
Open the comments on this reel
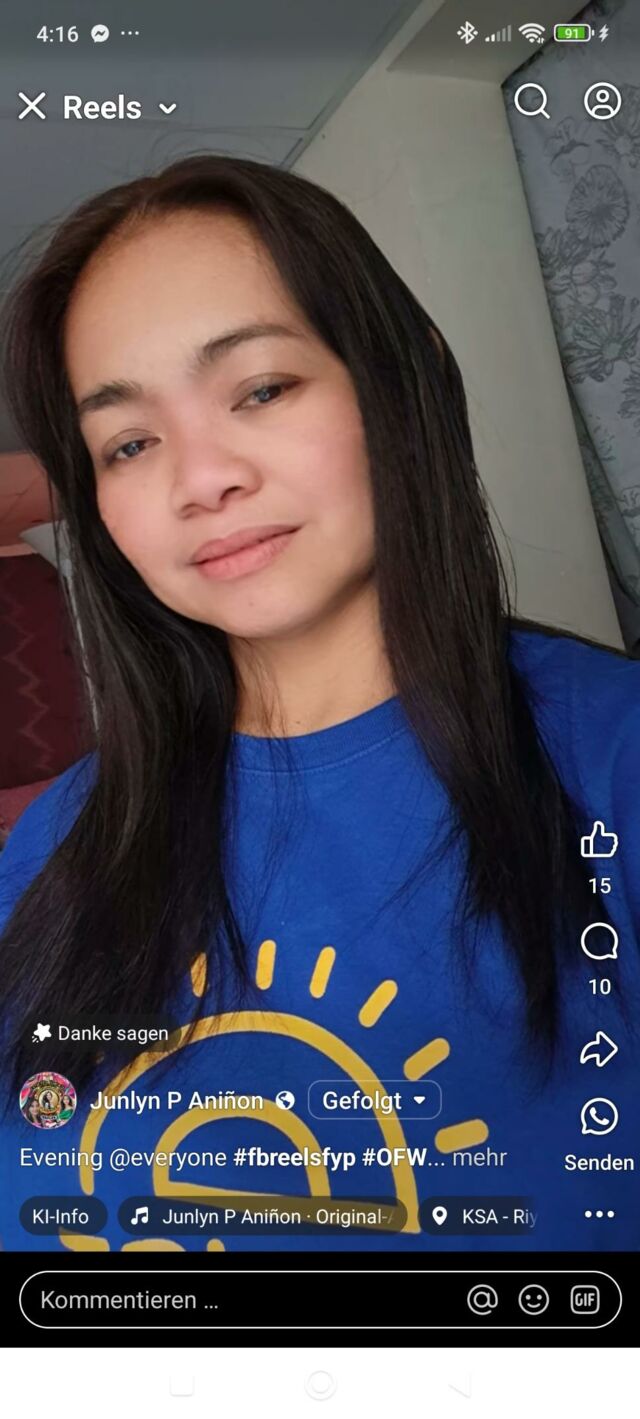pyautogui.click(x=599, y=943)
